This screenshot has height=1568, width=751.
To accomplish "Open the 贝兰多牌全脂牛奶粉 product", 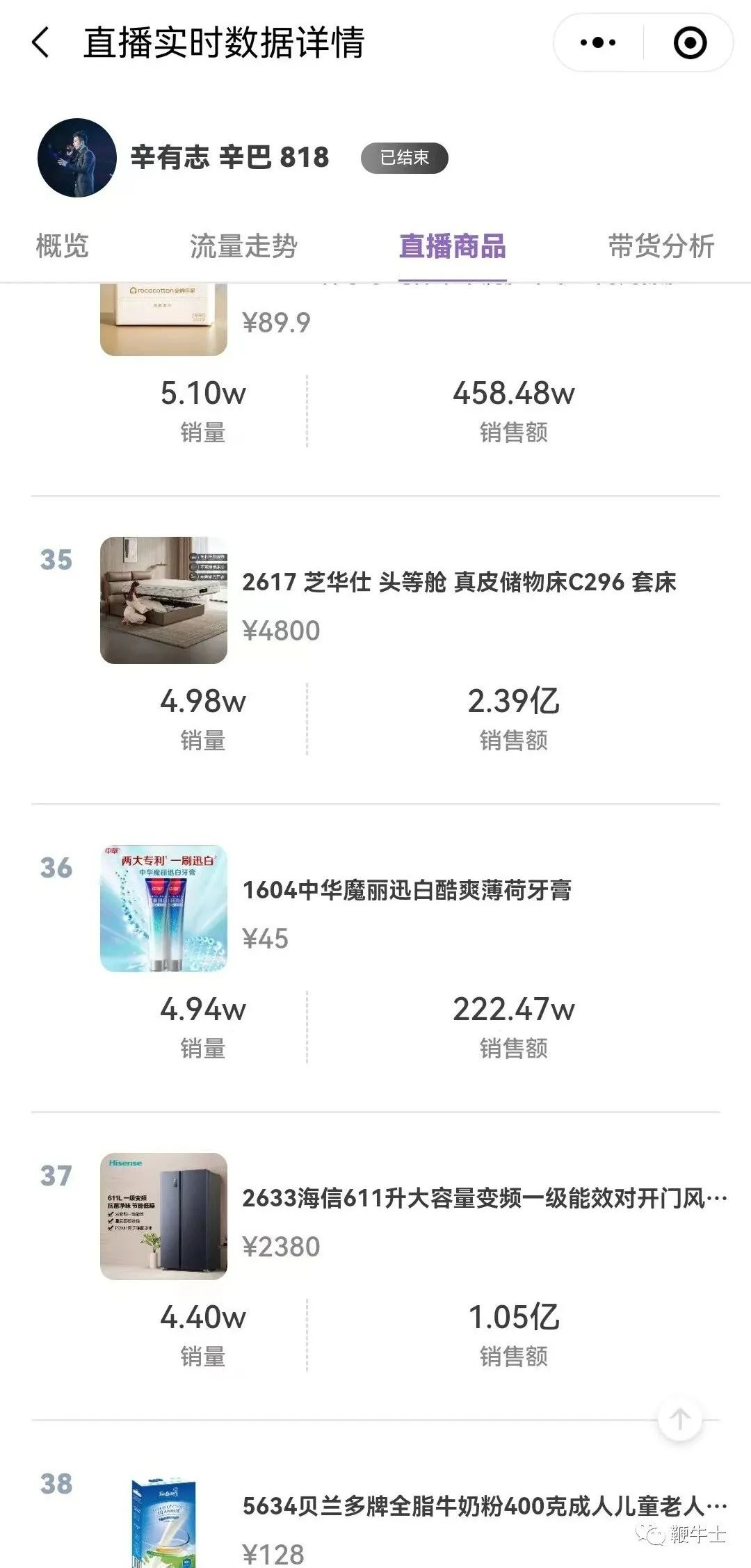I will tap(483, 1506).
